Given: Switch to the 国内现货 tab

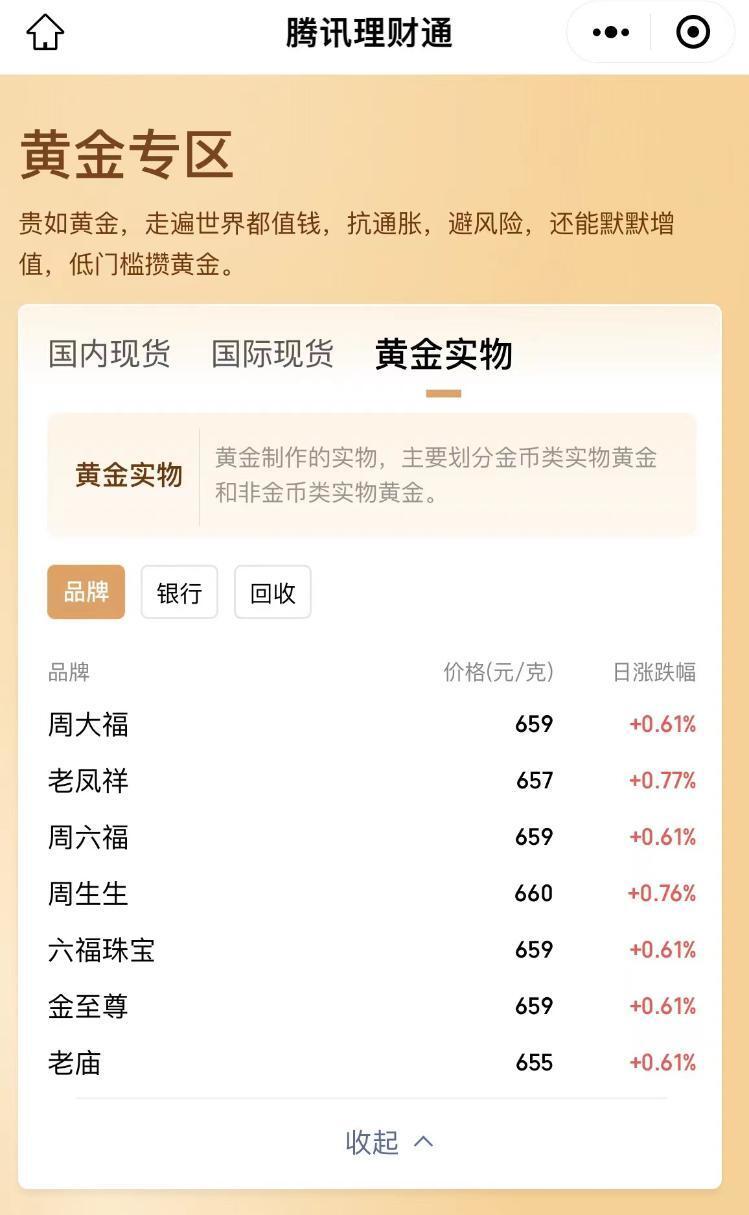Looking at the screenshot, I should (108, 354).
